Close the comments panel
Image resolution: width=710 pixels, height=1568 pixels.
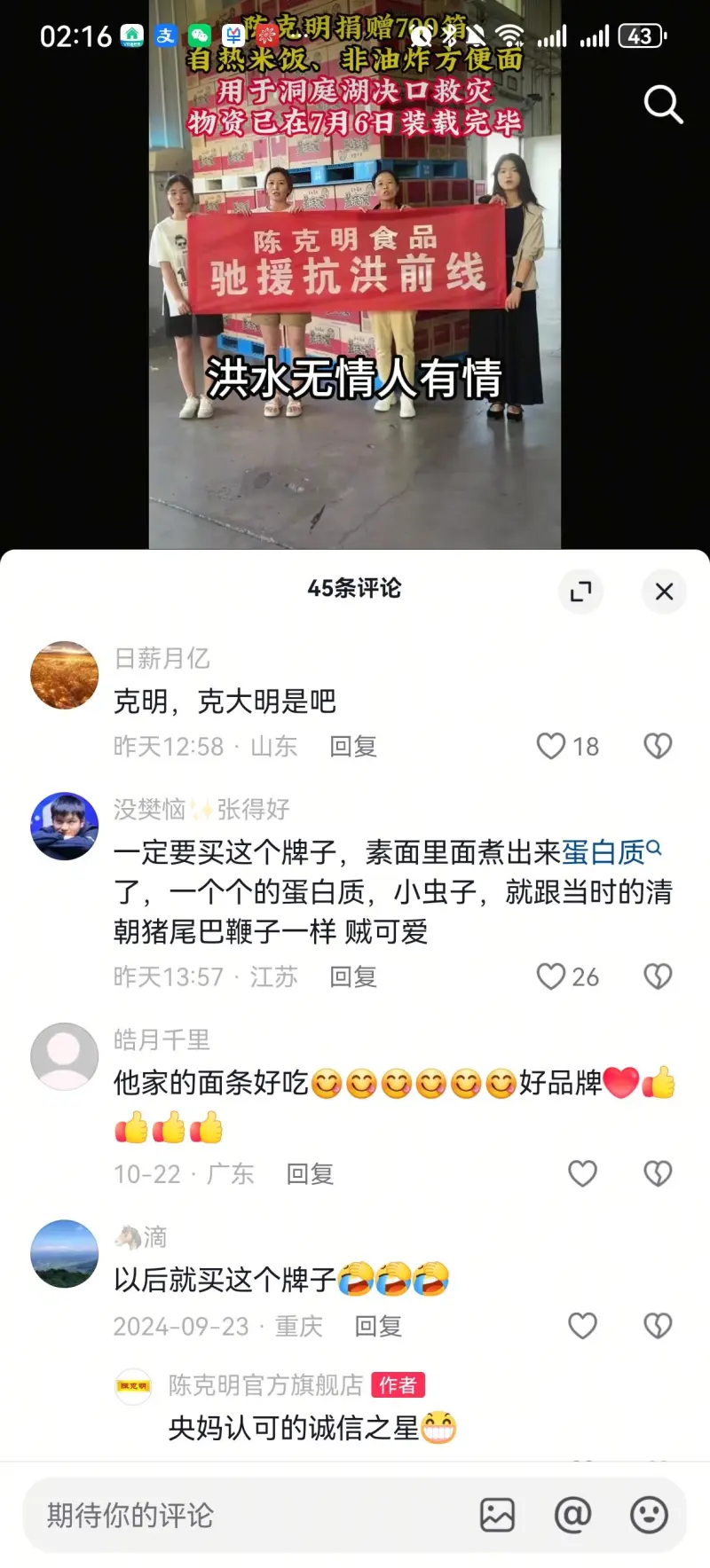coord(664,592)
